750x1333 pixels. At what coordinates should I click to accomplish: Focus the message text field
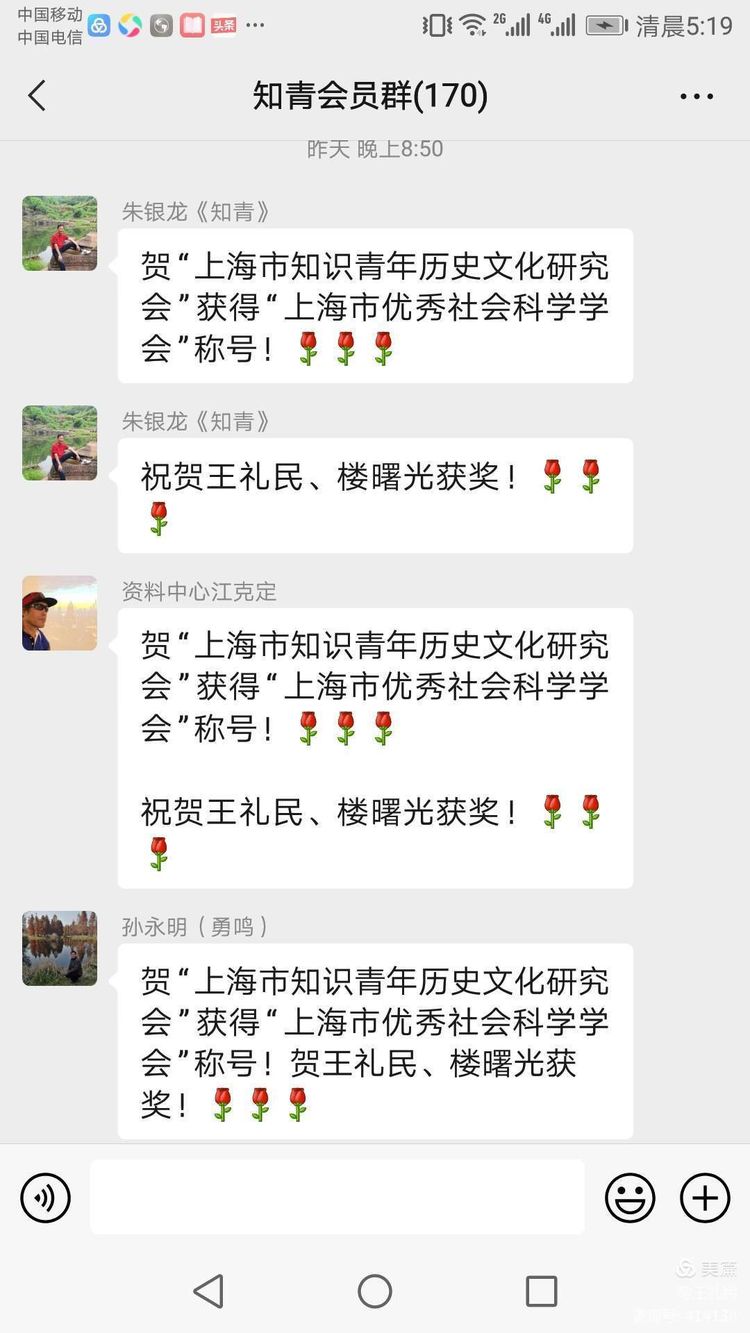337,1197
